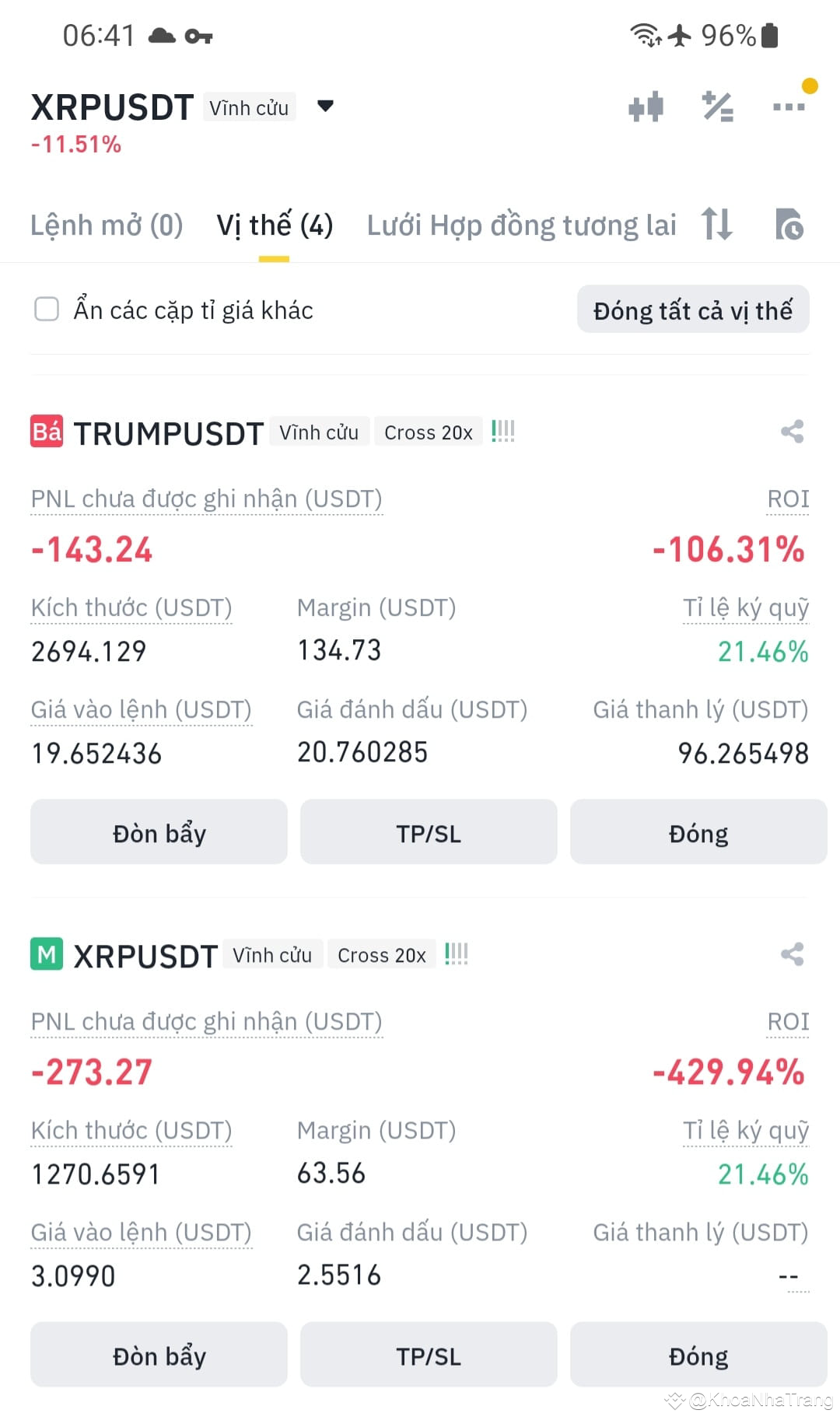Tap the Cross 20x label on TRUMPUSDT position

[x=429, y=432]
